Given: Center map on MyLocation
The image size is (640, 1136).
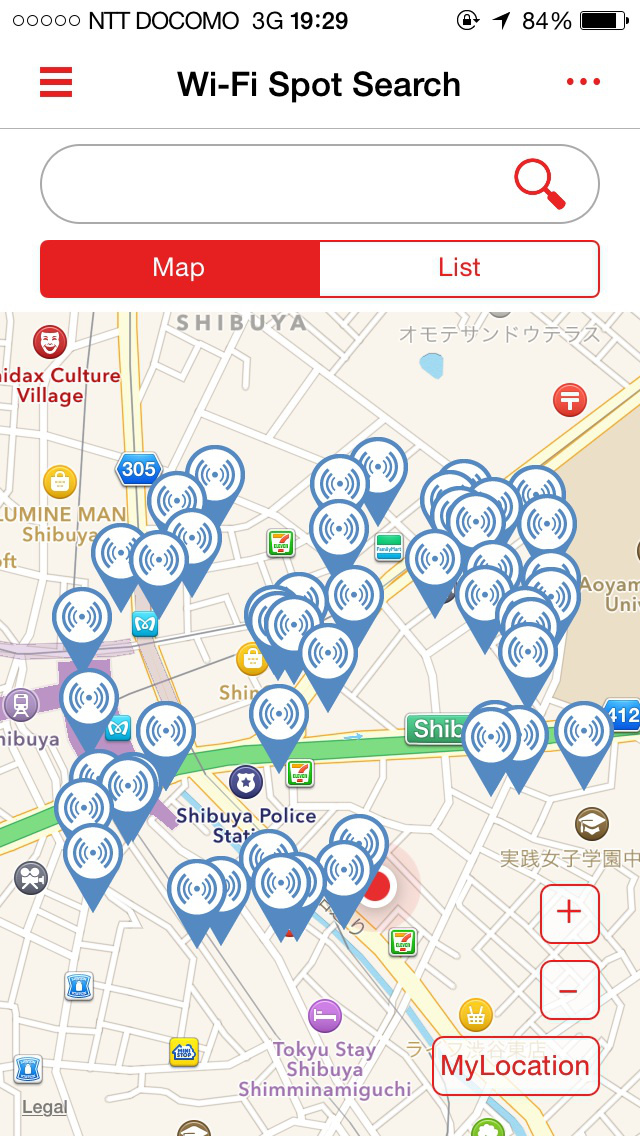Looking at the screenshot, I should coord(515,1066).
